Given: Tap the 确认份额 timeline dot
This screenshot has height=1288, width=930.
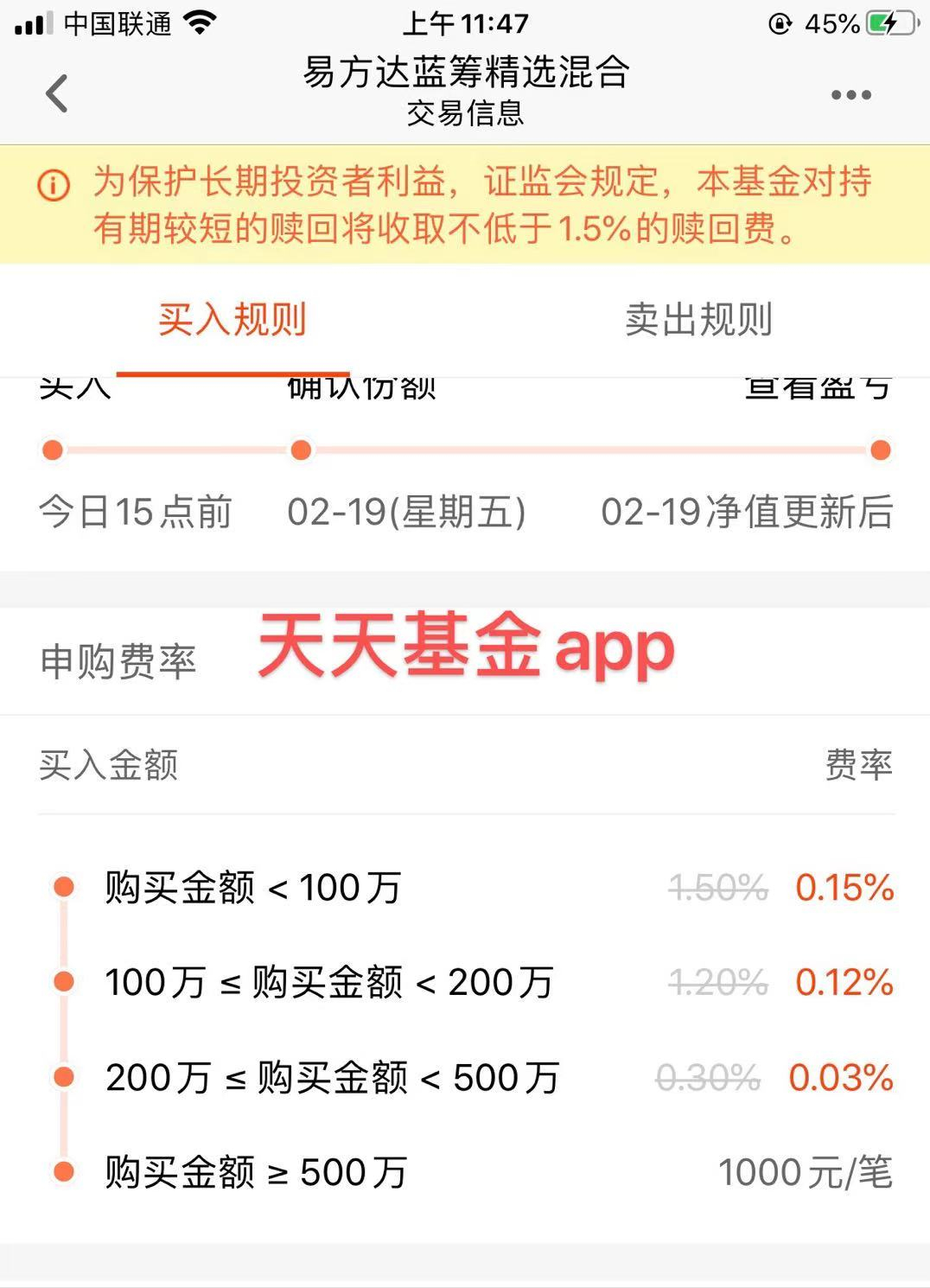Looking at the screenshot, I should tap(300, 449).
